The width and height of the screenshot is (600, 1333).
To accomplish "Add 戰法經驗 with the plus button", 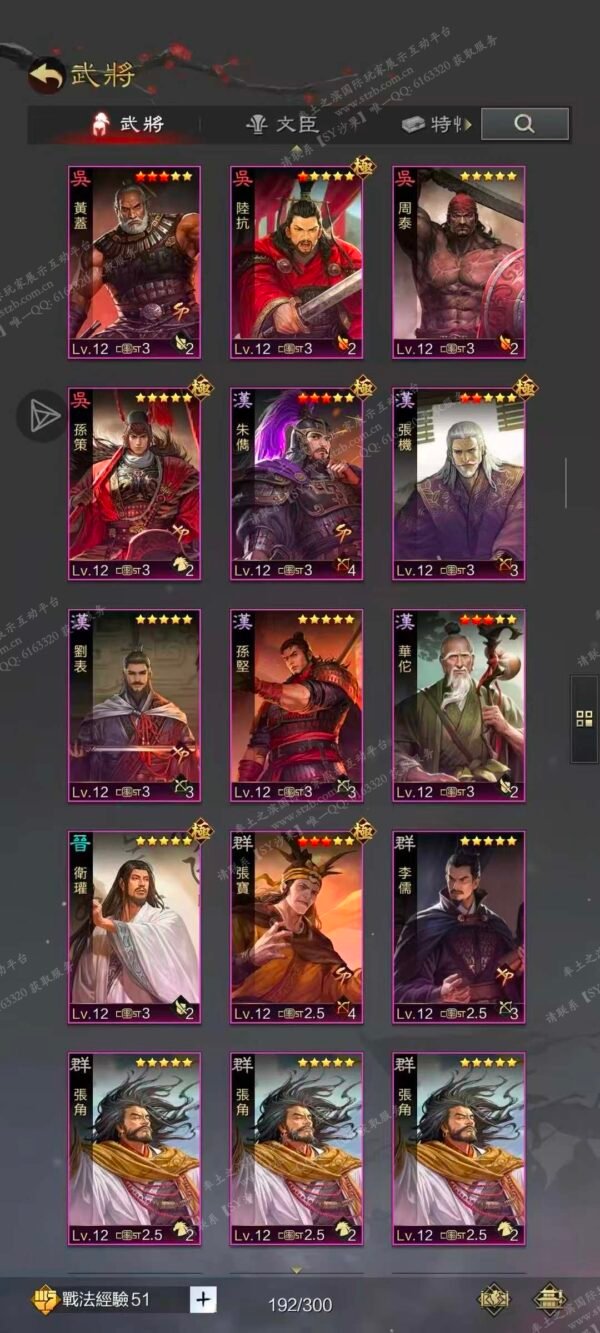I will (203, 1299).
